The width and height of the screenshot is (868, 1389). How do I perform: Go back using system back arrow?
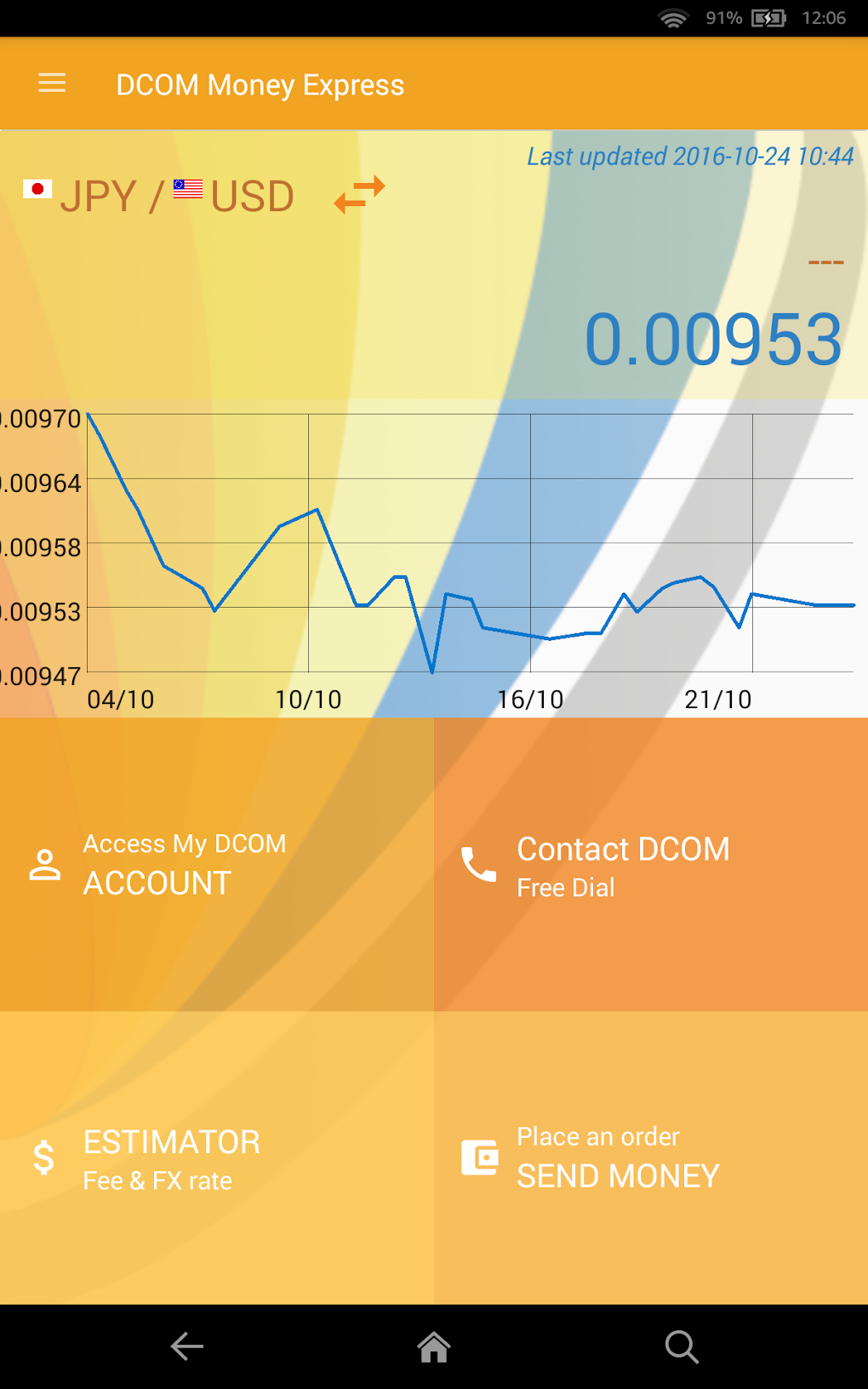pyautogui.click(x=186, y=1346)
